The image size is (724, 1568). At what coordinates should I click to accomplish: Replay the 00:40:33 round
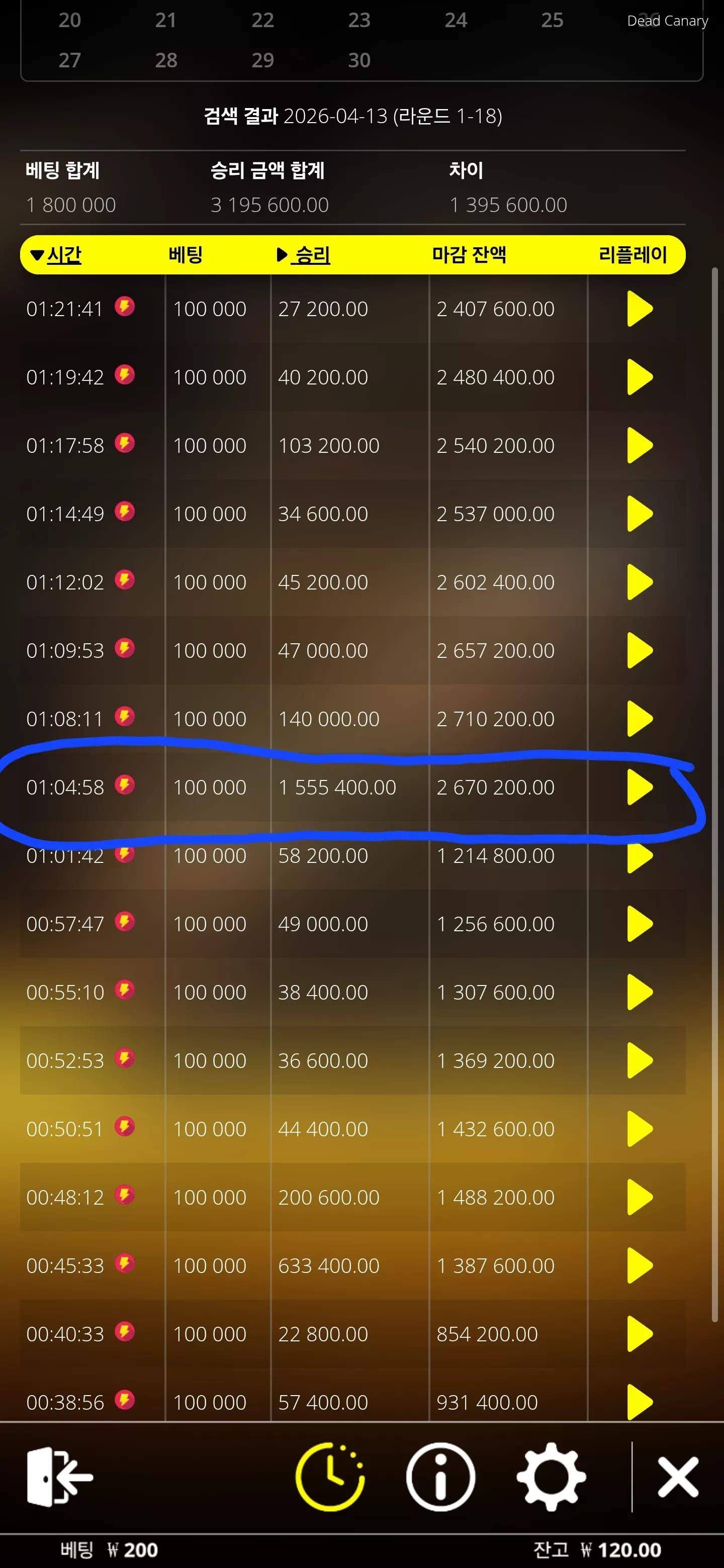pos(640,1334)
